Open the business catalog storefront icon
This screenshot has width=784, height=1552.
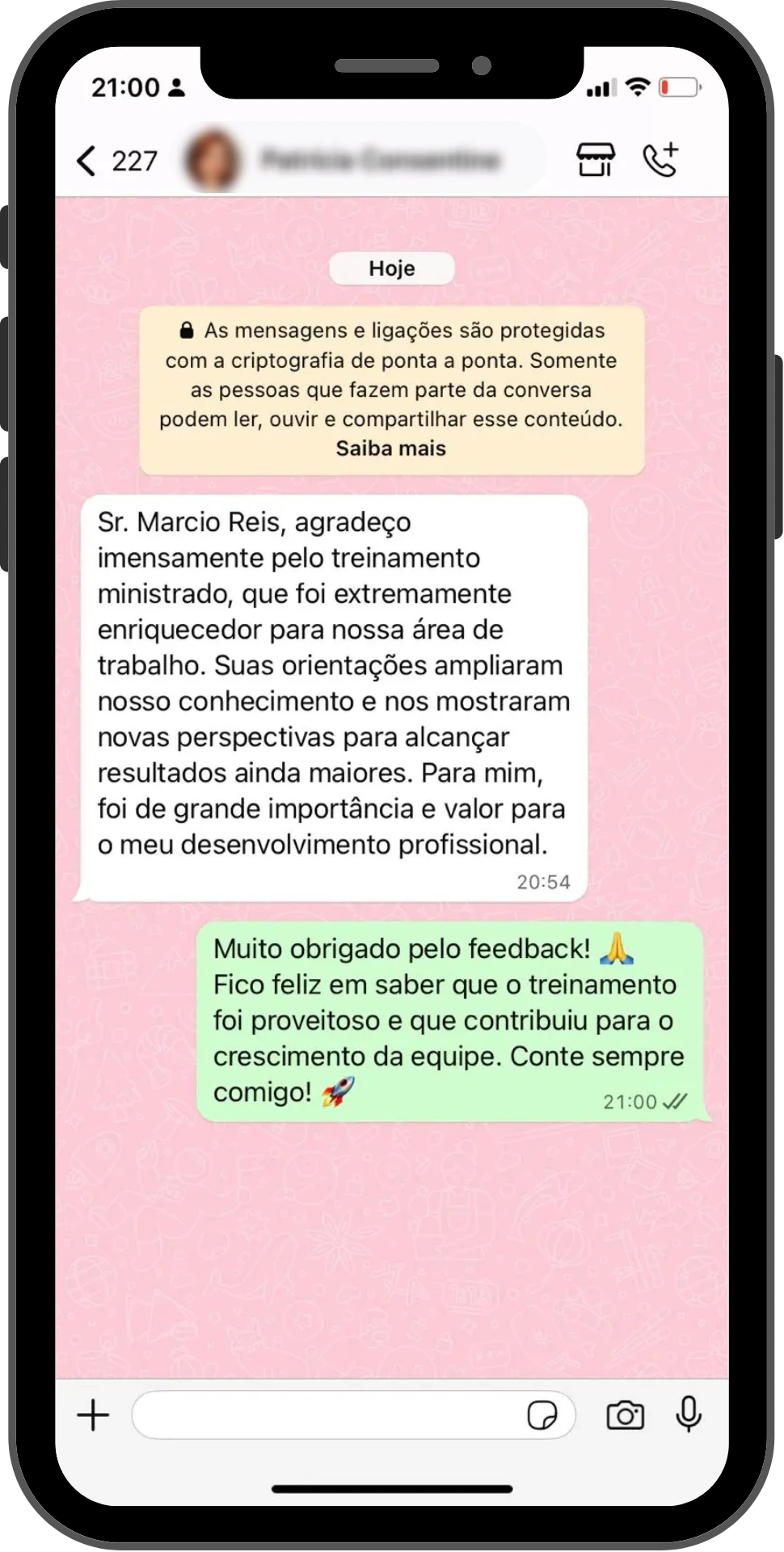[x=596, y=160]
